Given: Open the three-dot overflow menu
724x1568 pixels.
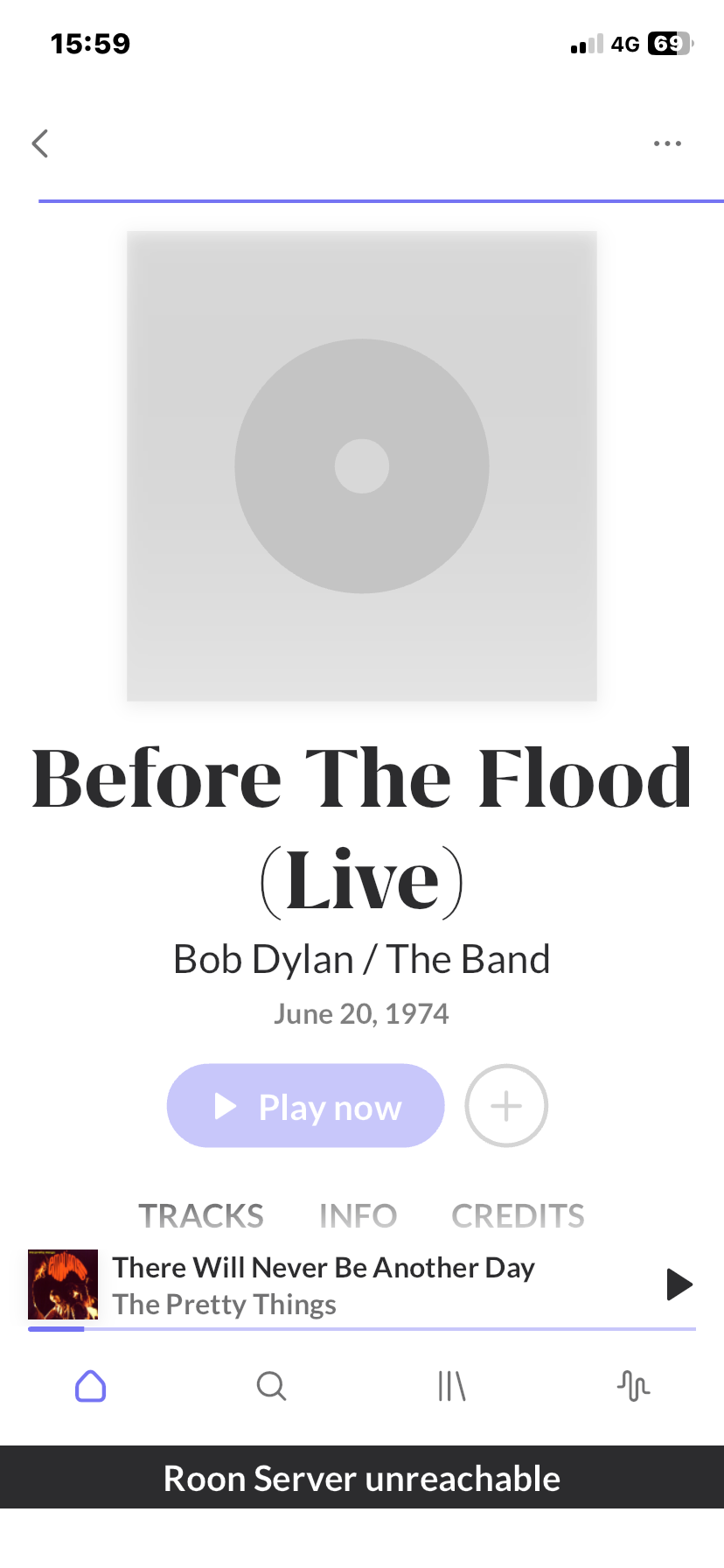Looking at the screenshot, I should point(667,143).
